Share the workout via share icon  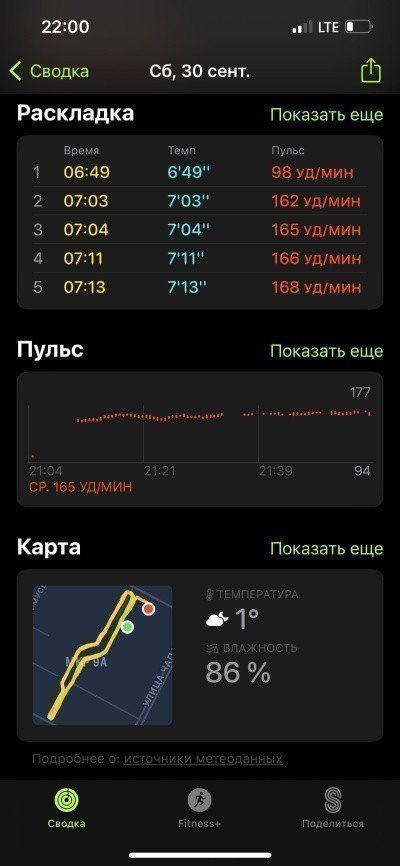pos(371,71)
